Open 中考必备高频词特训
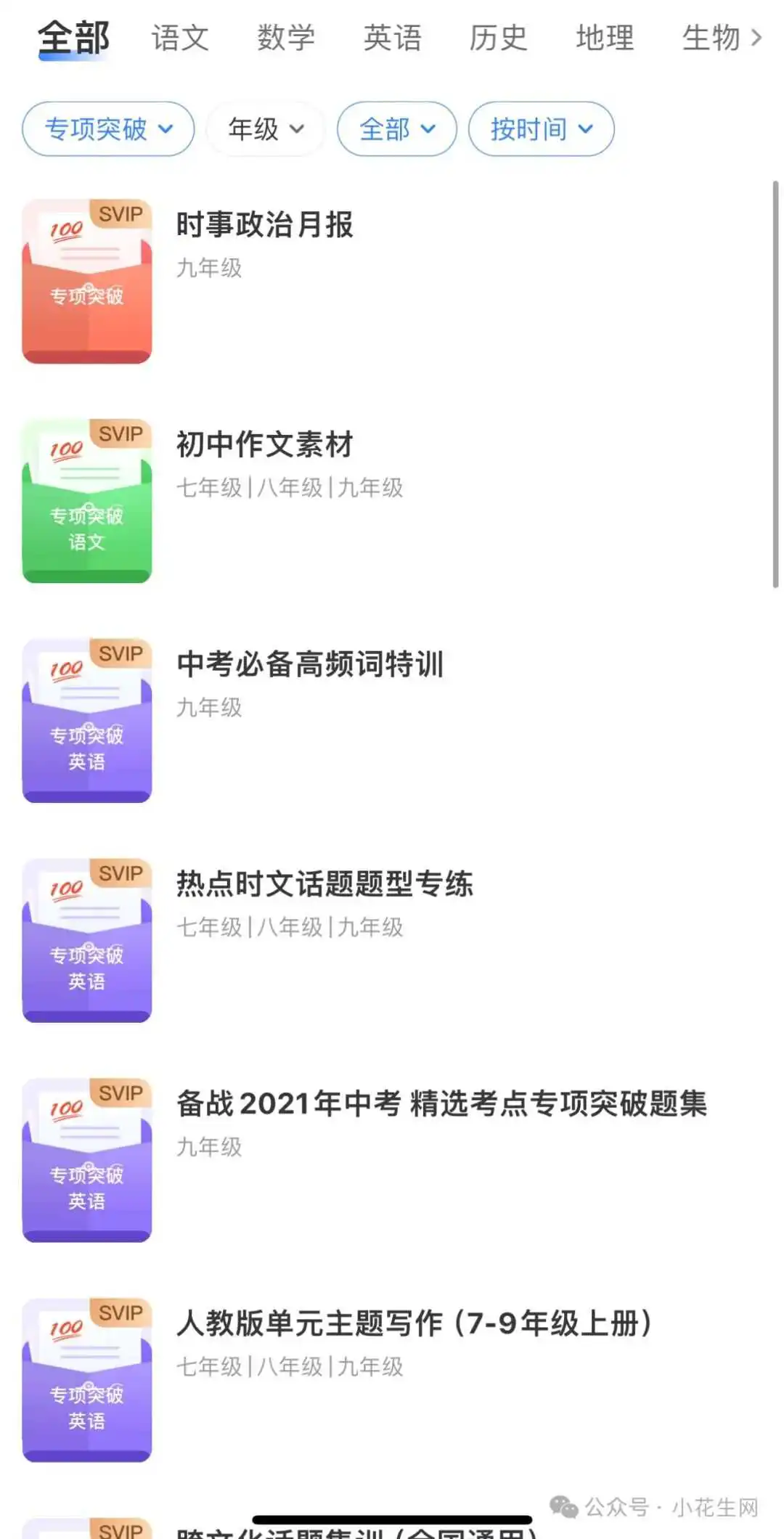 (310, 665)
